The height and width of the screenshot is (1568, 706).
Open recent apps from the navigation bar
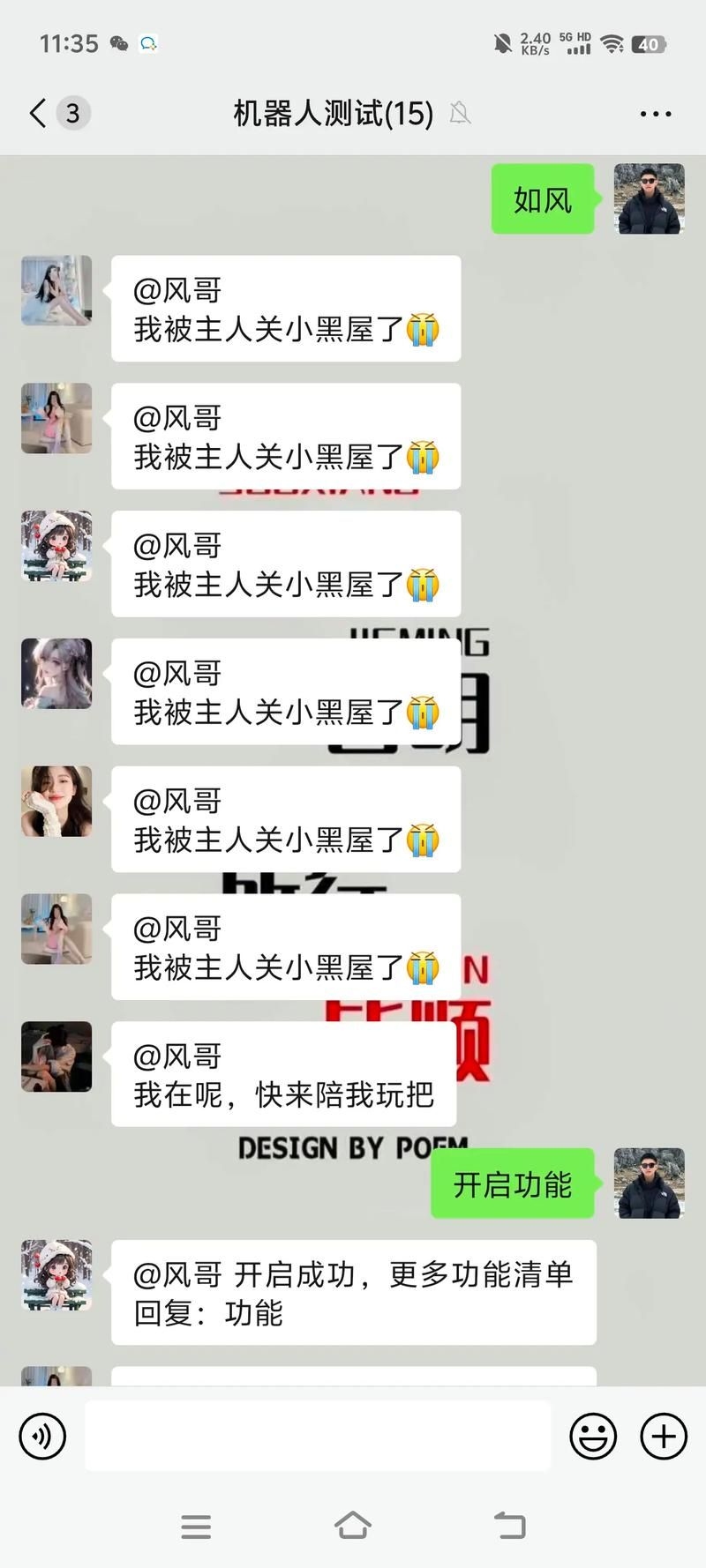(196, 1527)
